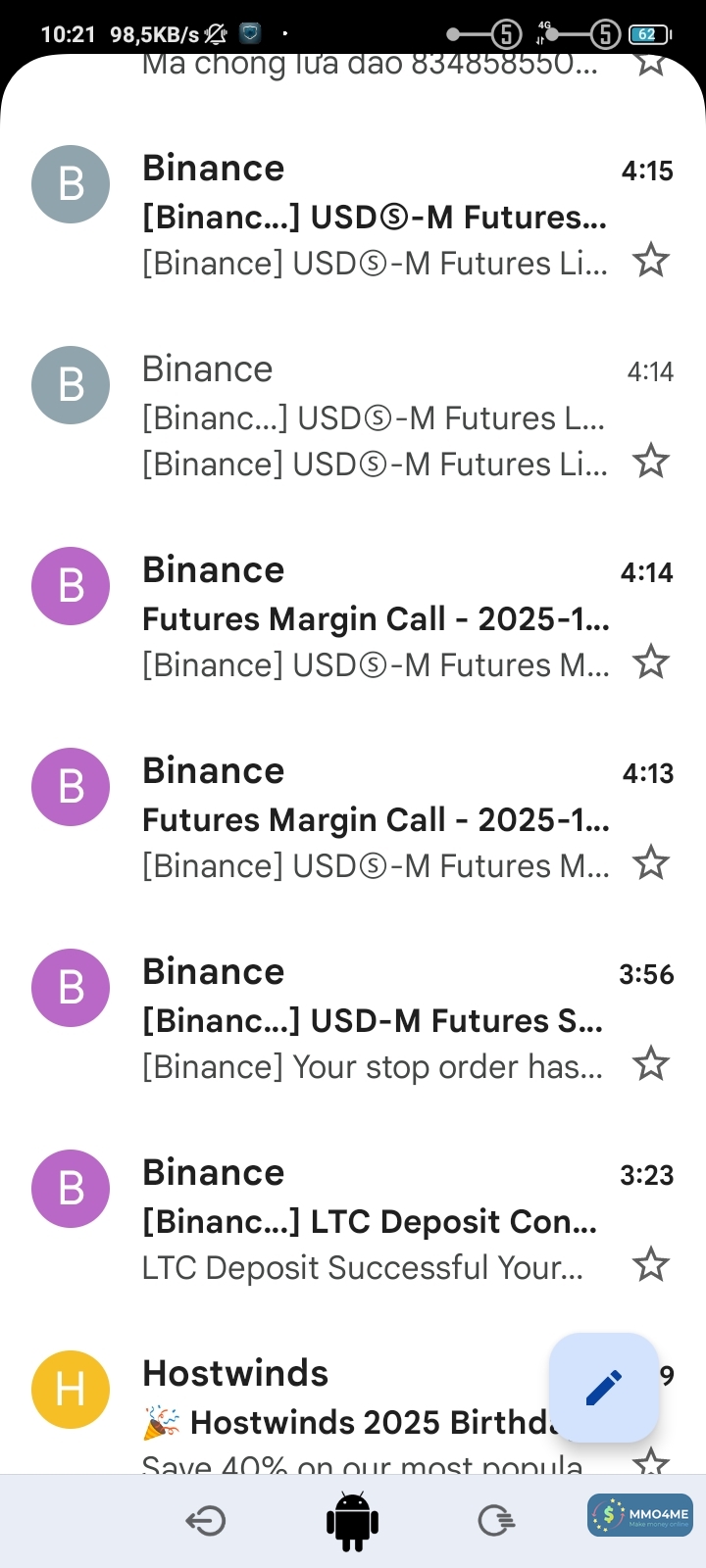
Task: Go back using the navigation bar
Action: (206, 1521)
